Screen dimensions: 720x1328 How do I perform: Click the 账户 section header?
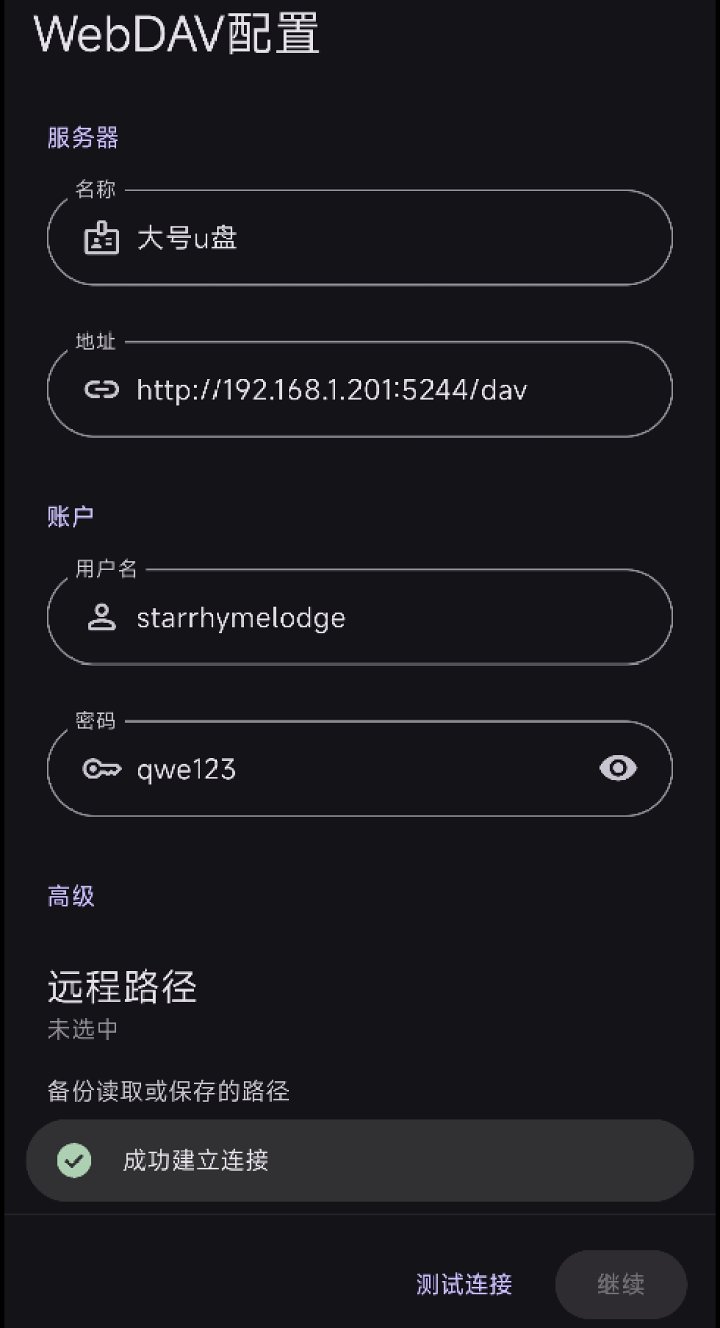[x=67, y=515]
